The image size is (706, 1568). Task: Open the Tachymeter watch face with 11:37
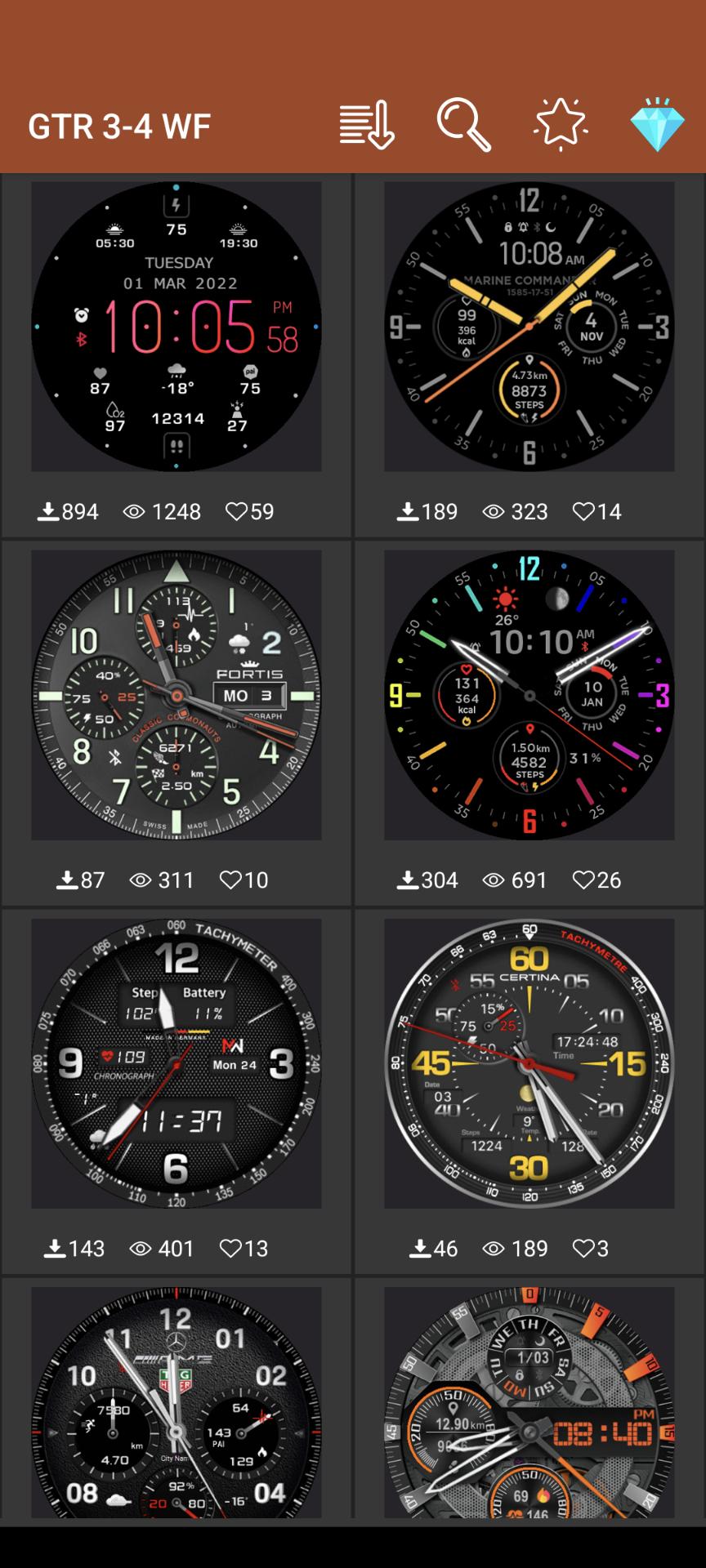pyautogui.click(x=176, y=1063)
